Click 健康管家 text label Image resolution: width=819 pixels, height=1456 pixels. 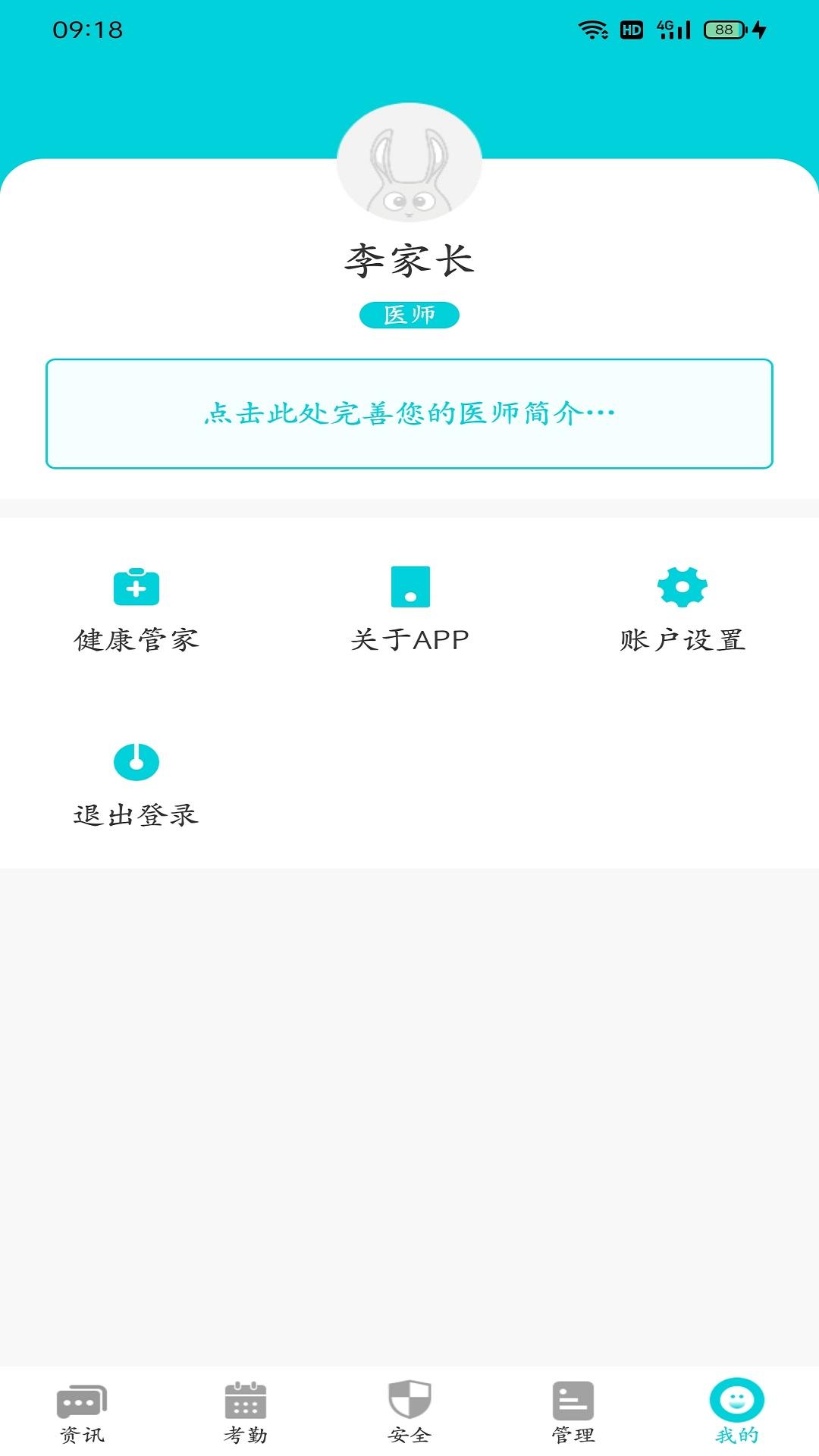pyautogui.click(x=136, y=641)
